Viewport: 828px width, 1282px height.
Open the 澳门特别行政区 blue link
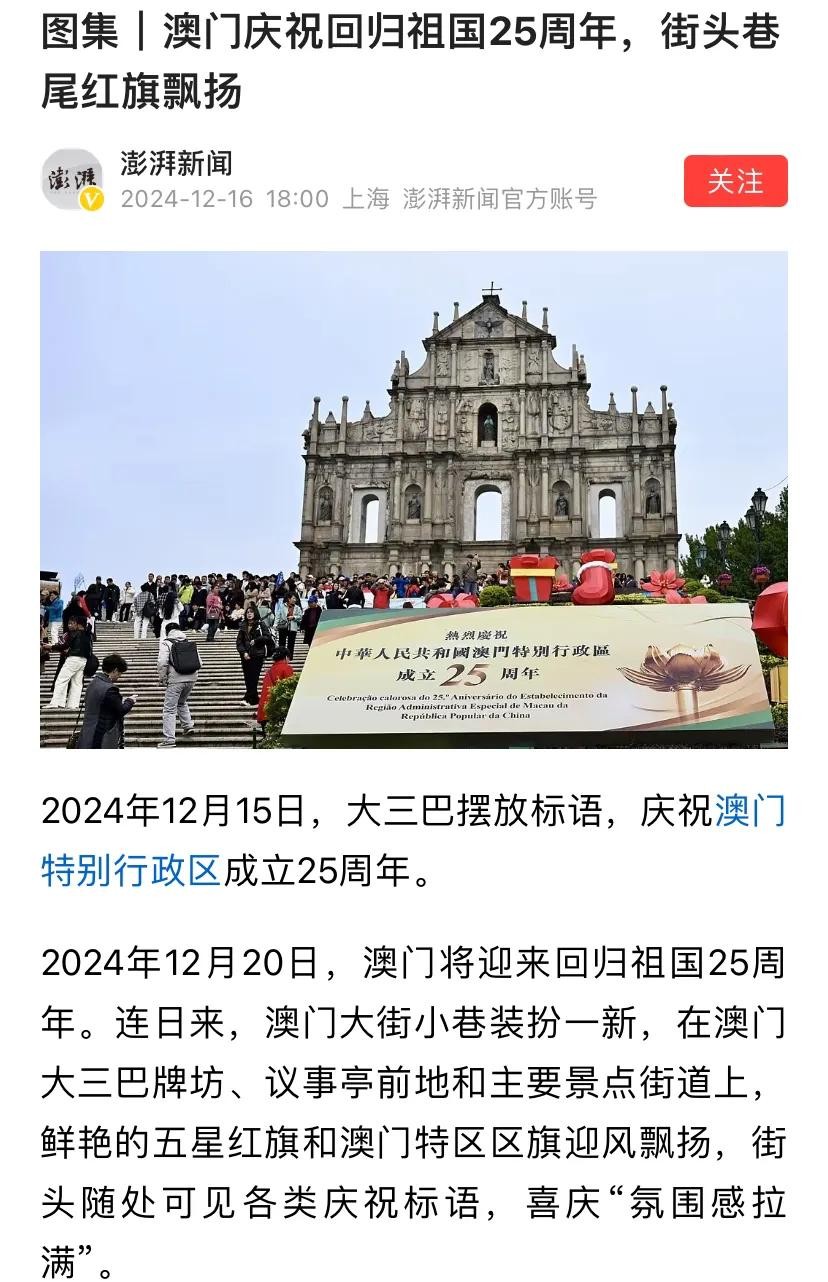[x=130, y=870]
